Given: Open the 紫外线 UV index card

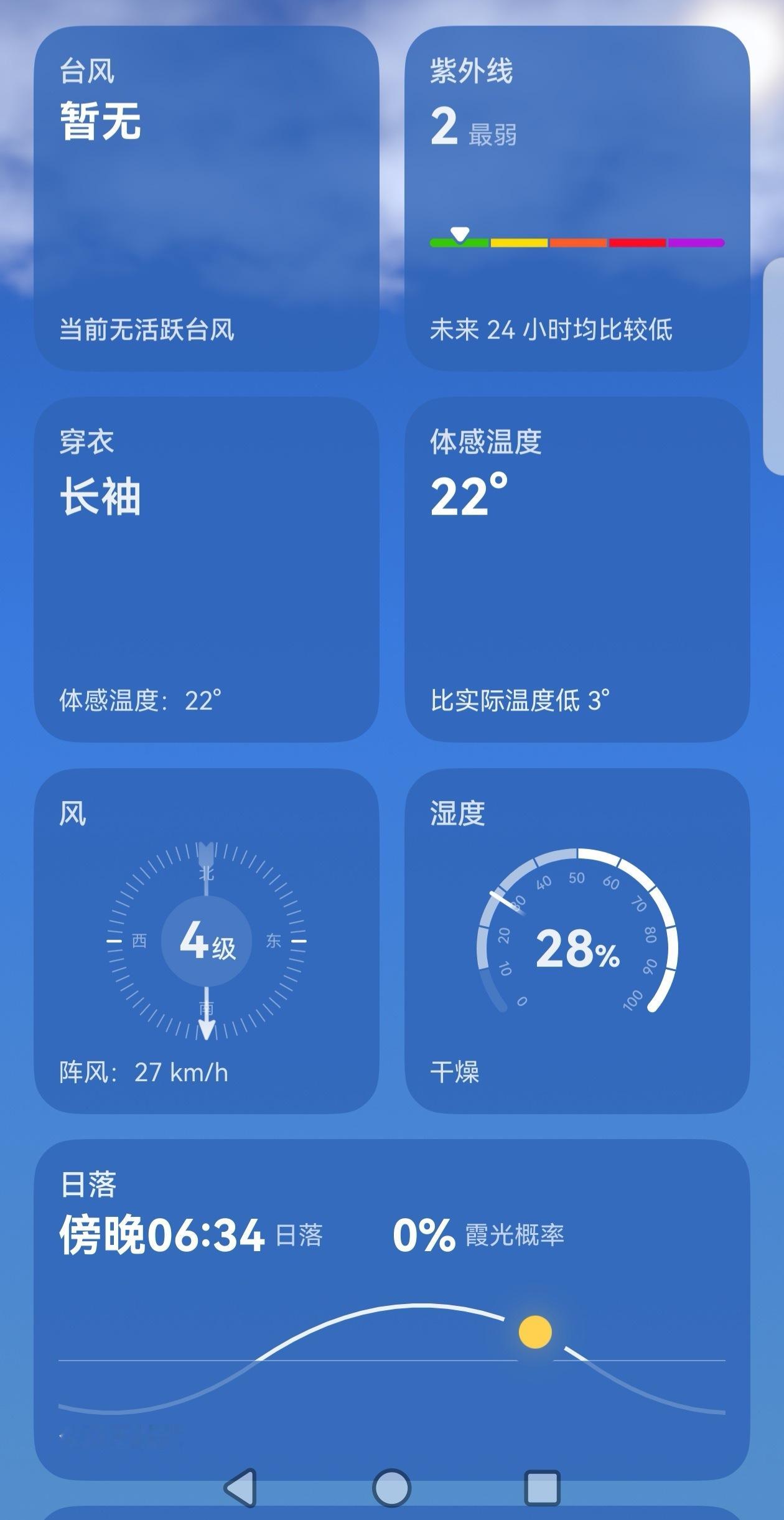Looking at the screenshot, I should pos(577,199).
